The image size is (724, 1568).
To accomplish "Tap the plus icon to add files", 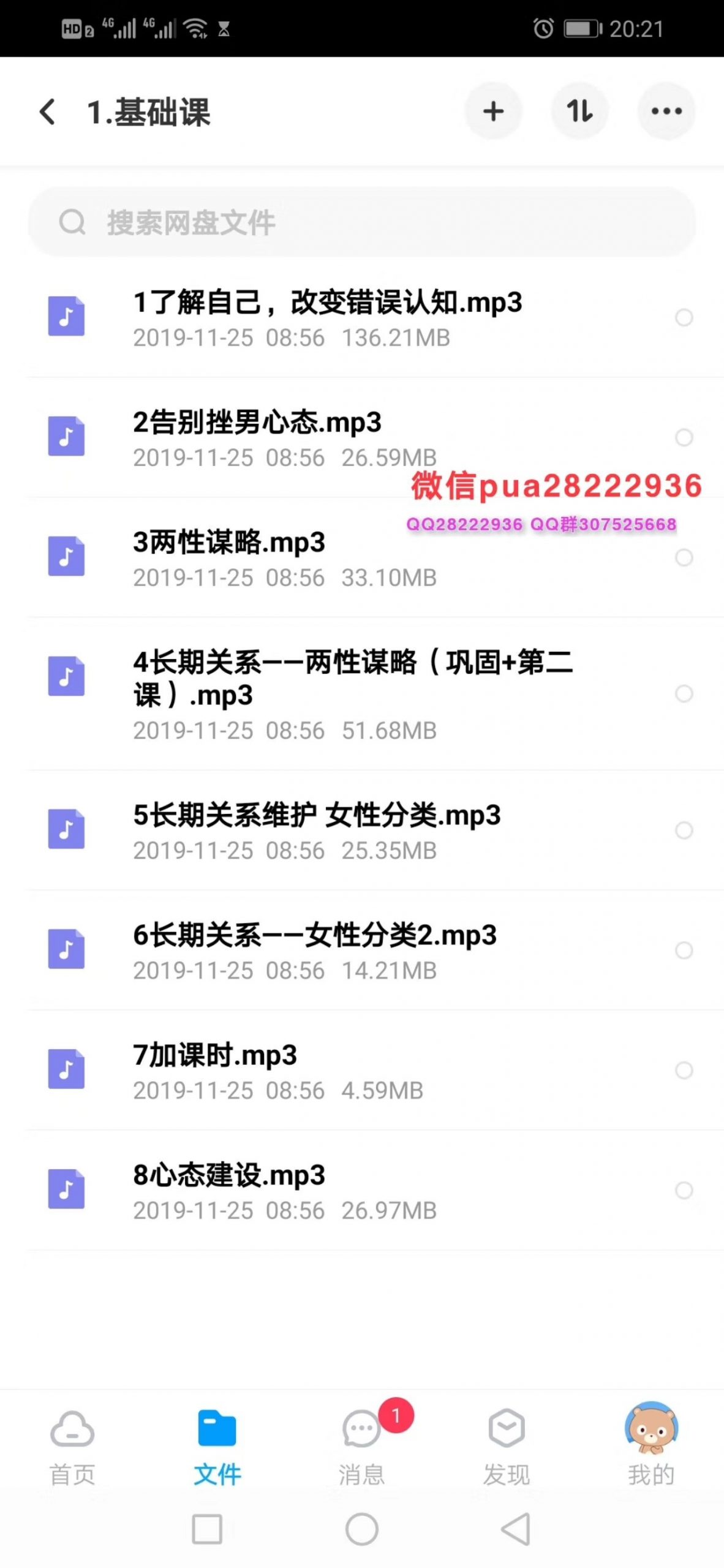I will coord(493,111).
